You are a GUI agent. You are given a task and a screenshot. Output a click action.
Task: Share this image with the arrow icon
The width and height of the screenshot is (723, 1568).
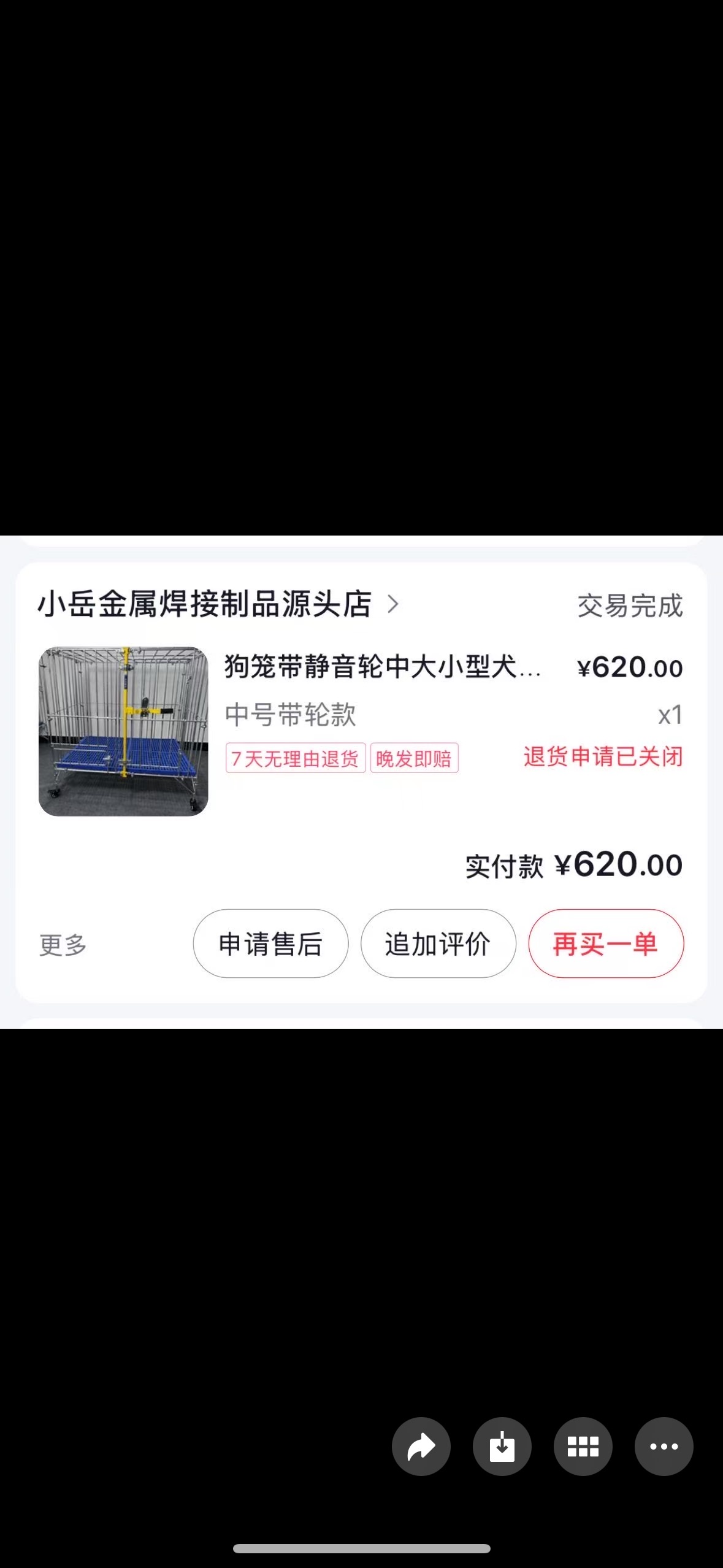(421, 1446)
